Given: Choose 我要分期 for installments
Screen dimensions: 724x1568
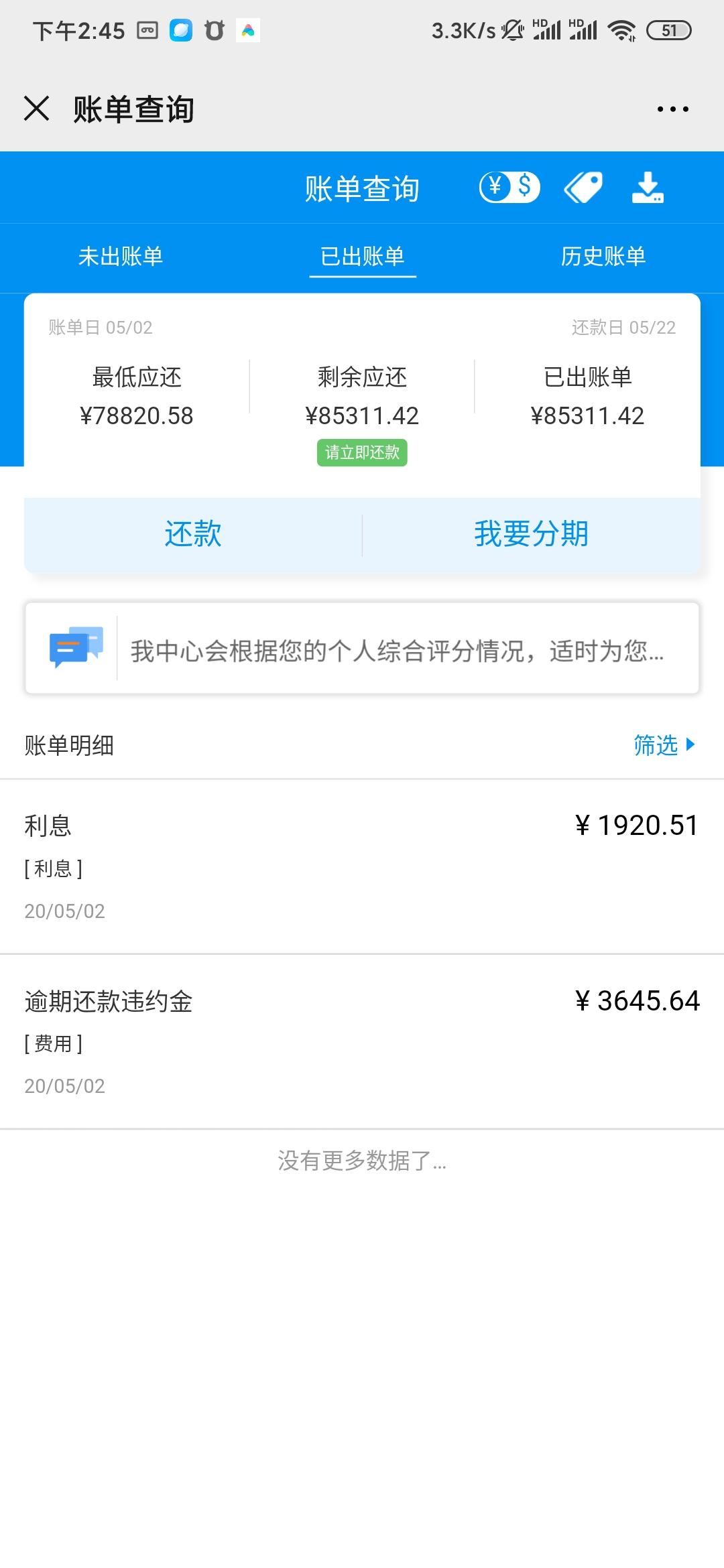Looking at the screenshot, I should (x=531, y=534).
